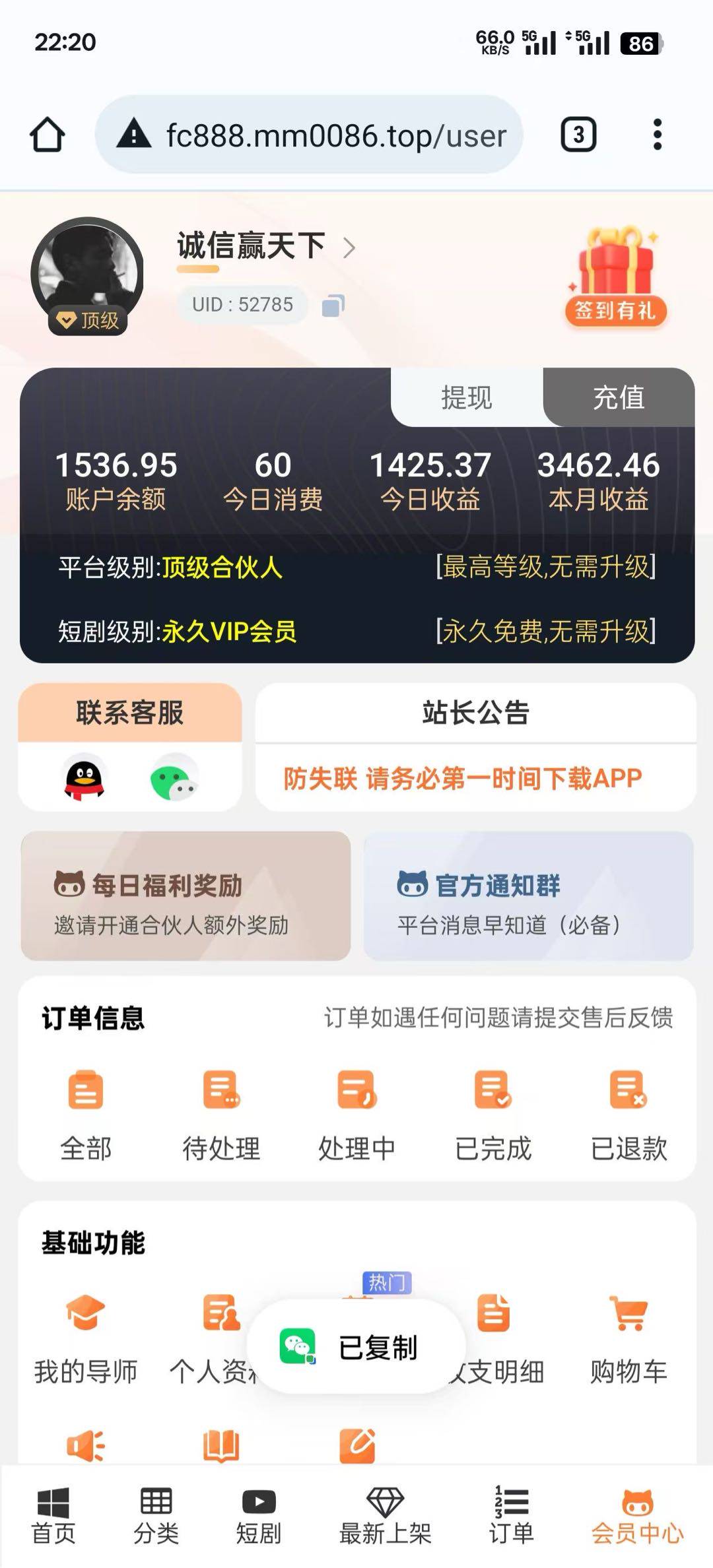Copy the UID 52785
The height and width of the screenshot is (1568, 713).
click(x=333, y=306)
